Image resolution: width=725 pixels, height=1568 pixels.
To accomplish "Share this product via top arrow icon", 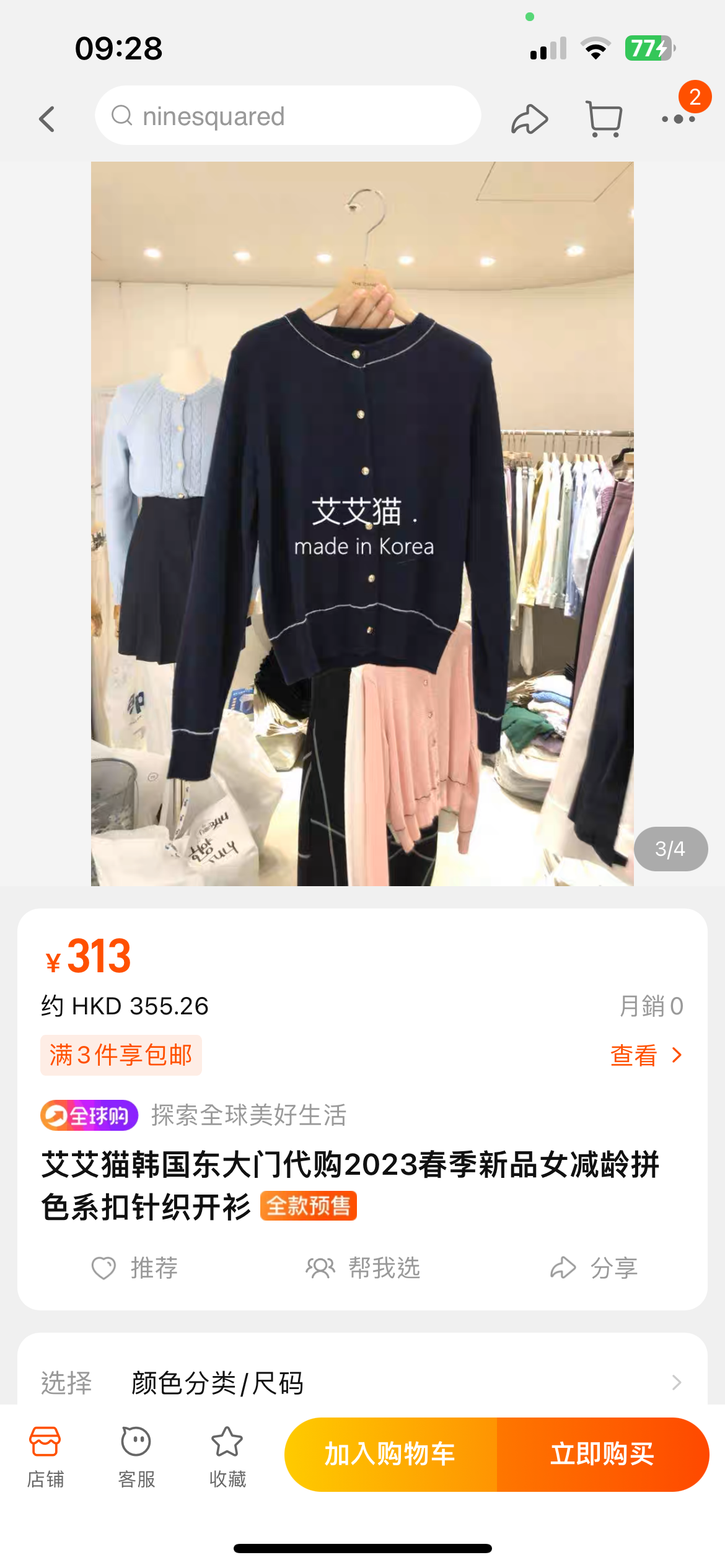I will pos(529,119).
